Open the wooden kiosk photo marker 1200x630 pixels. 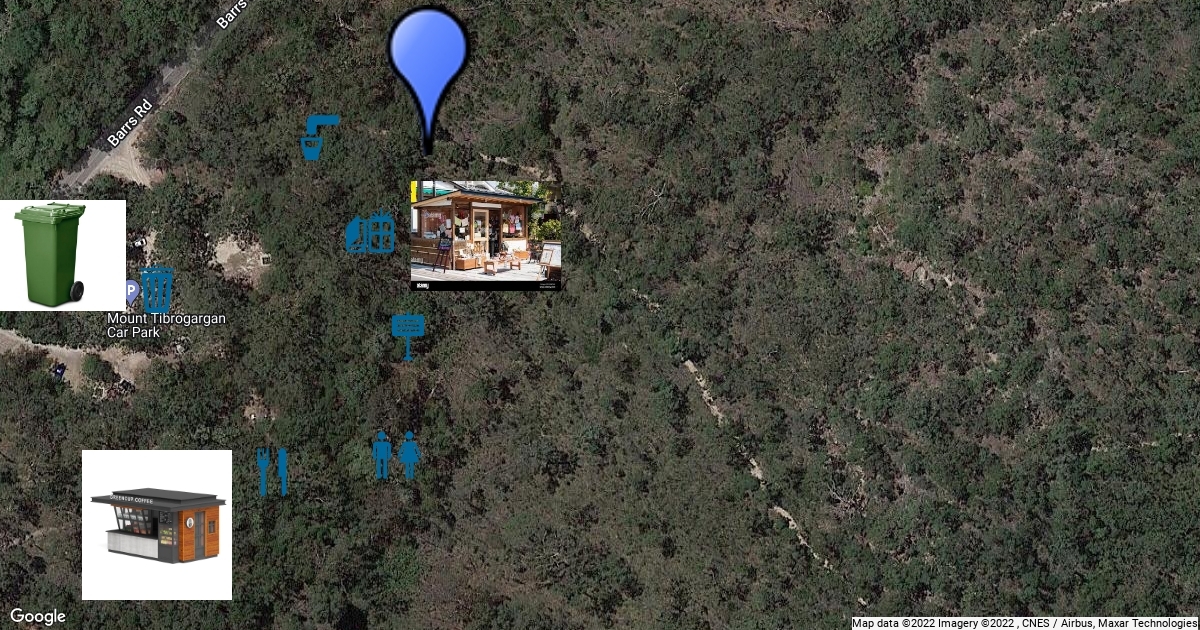click(x=486, y=235)
